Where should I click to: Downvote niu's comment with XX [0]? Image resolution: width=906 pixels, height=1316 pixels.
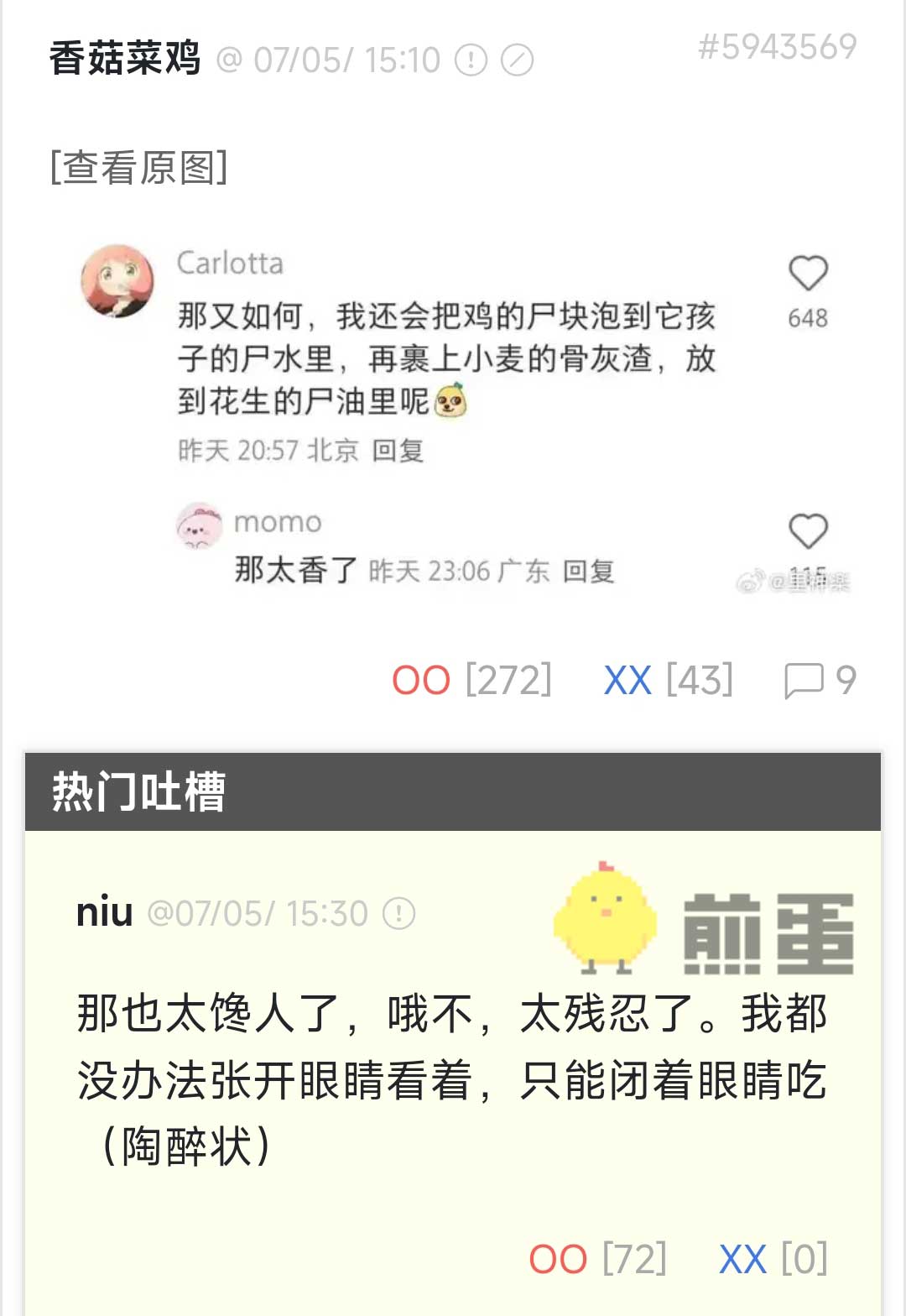click(x=742, y=1259)
